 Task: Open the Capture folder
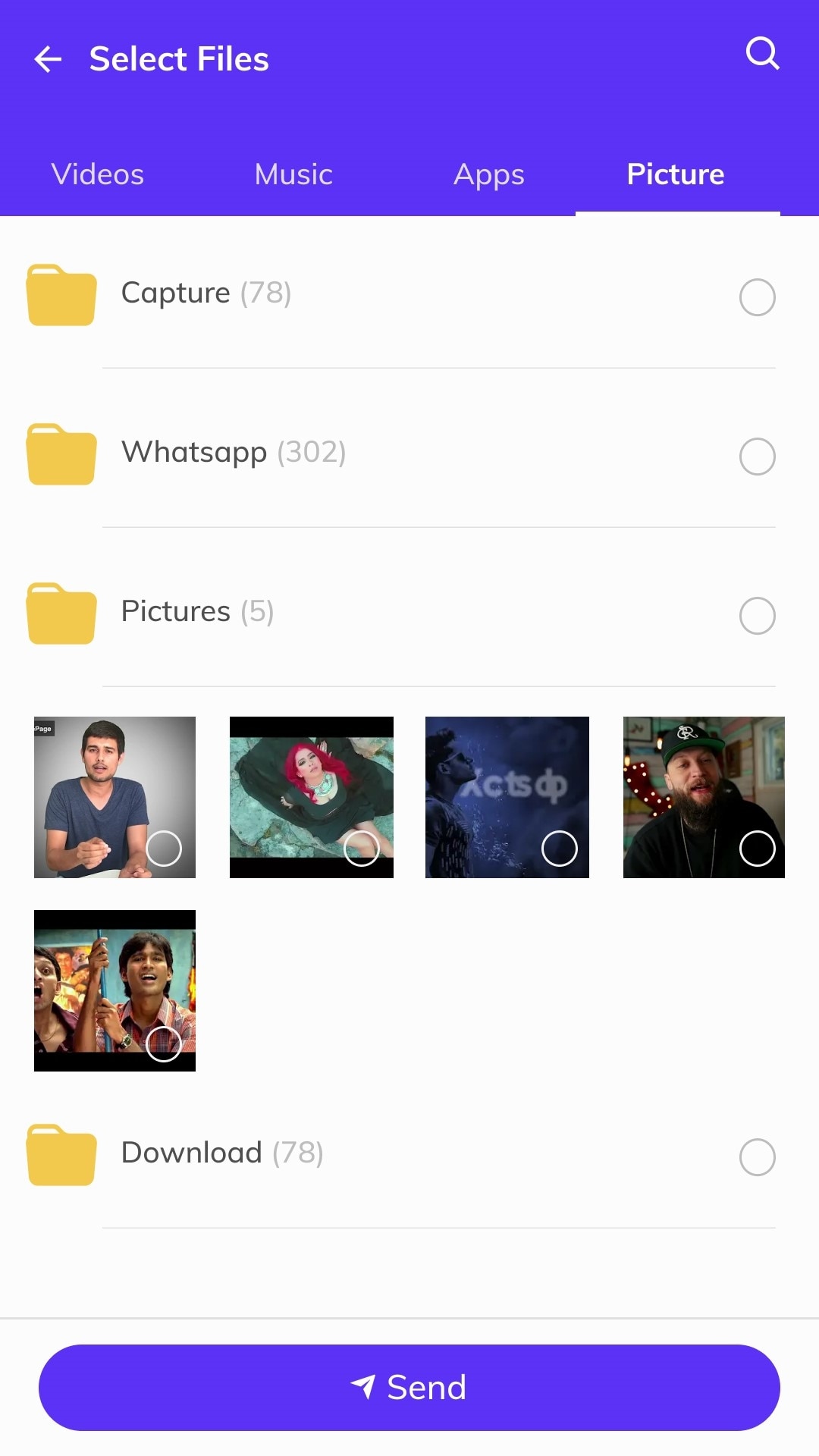(x=205, y=294)
